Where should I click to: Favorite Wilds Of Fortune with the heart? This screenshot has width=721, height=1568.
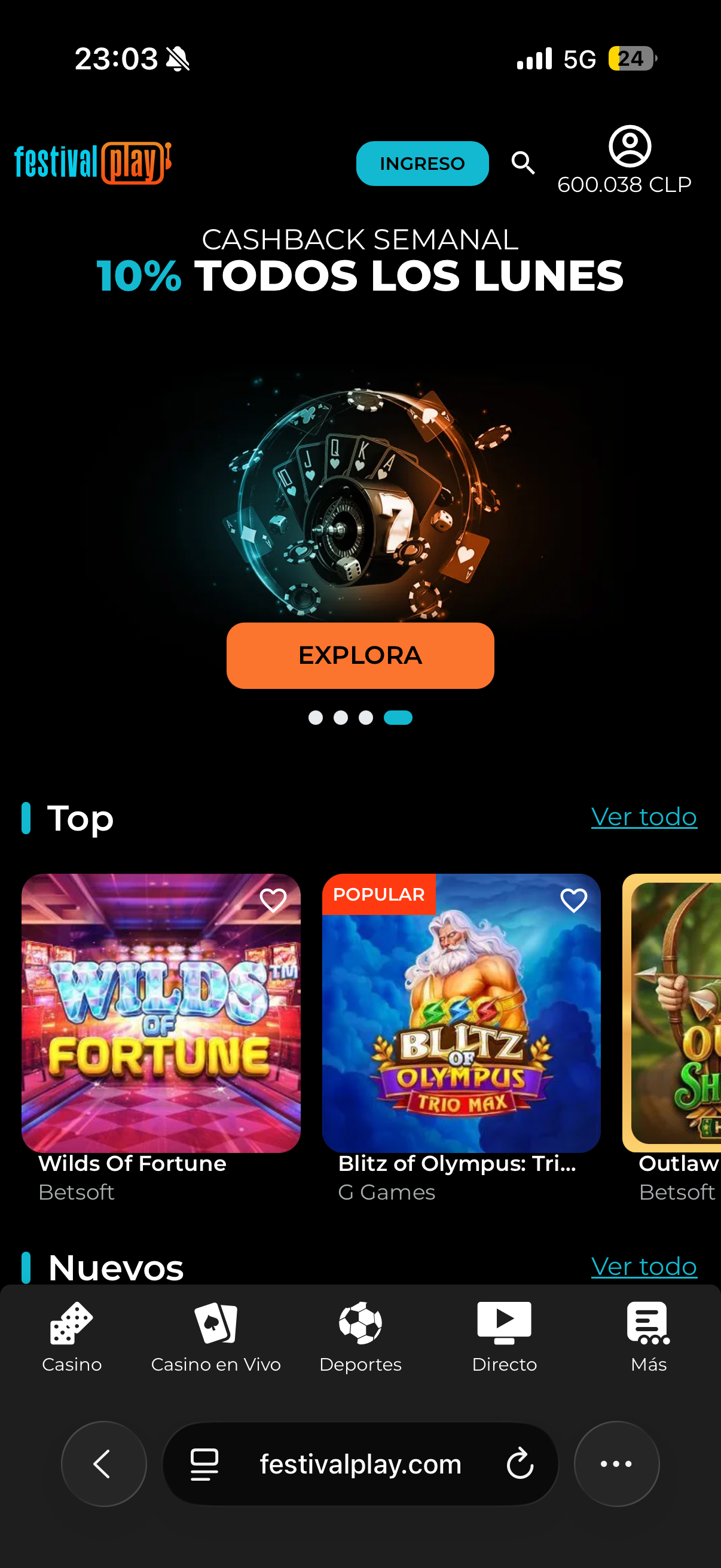tap(273, 900)
